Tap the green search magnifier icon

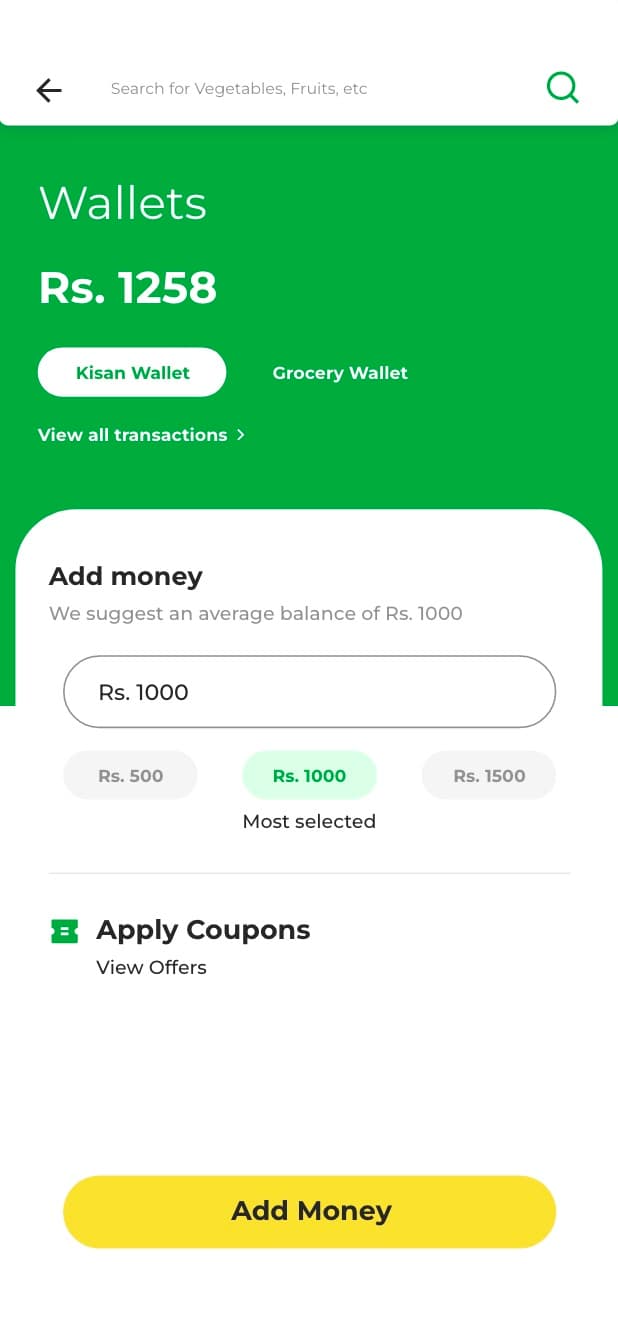563,88
